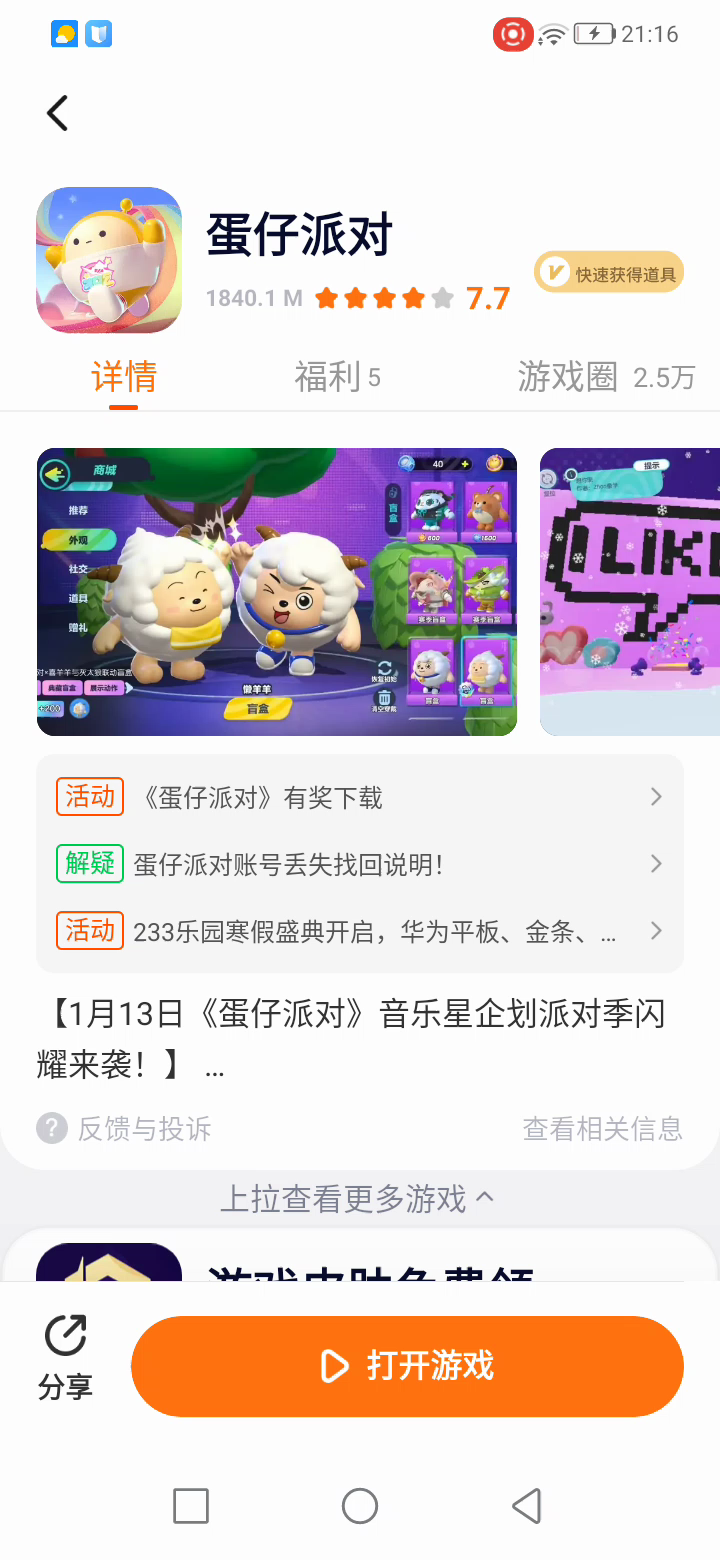Open 《蛋仔派对》有奖下载 activity
This screenshot has width=720, height=1560.
360,797
